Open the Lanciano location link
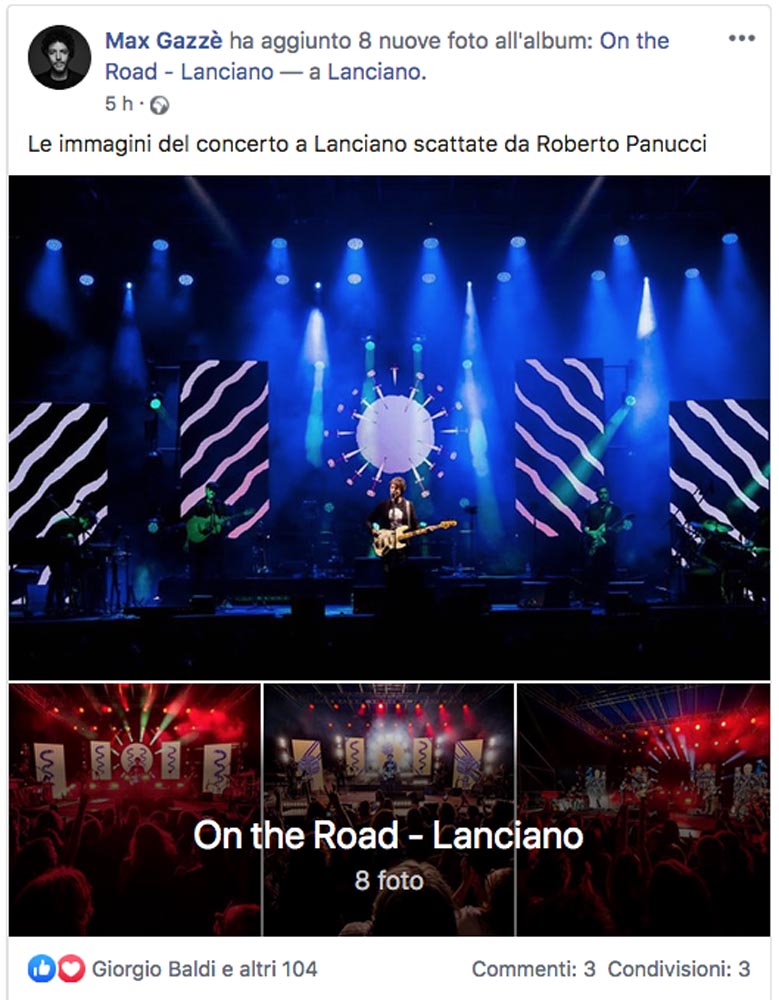Image resolution: width=779 pixels, height=1000 pixels. (x=376, y=71)
